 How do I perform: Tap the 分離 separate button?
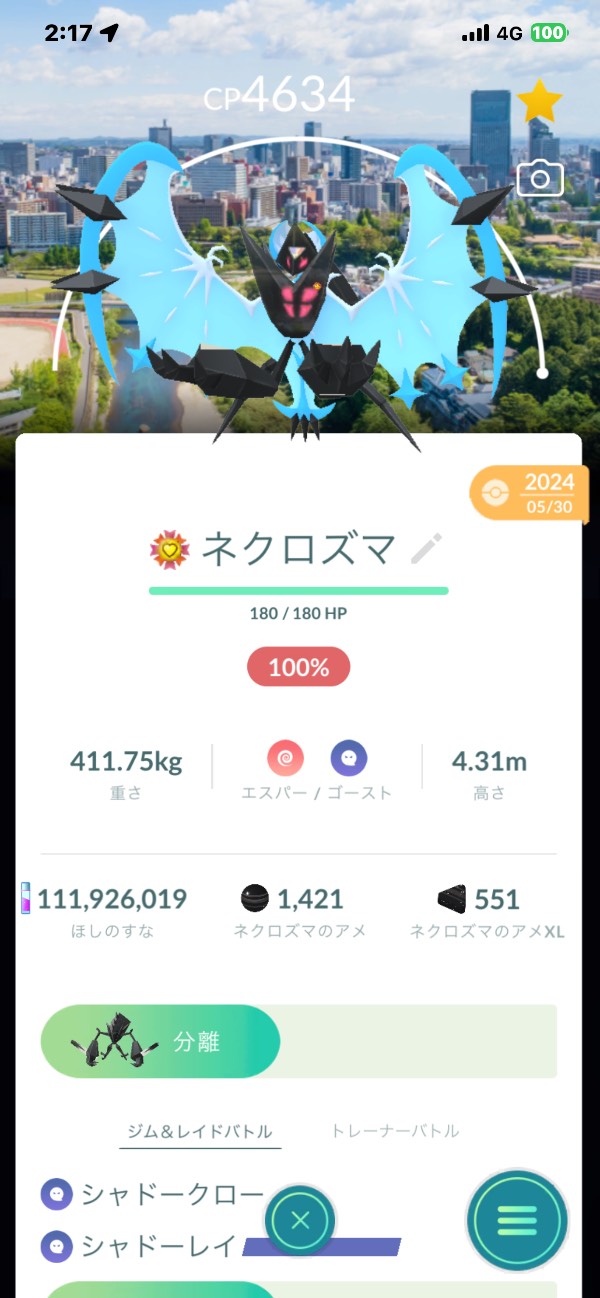coord(160,1041)
